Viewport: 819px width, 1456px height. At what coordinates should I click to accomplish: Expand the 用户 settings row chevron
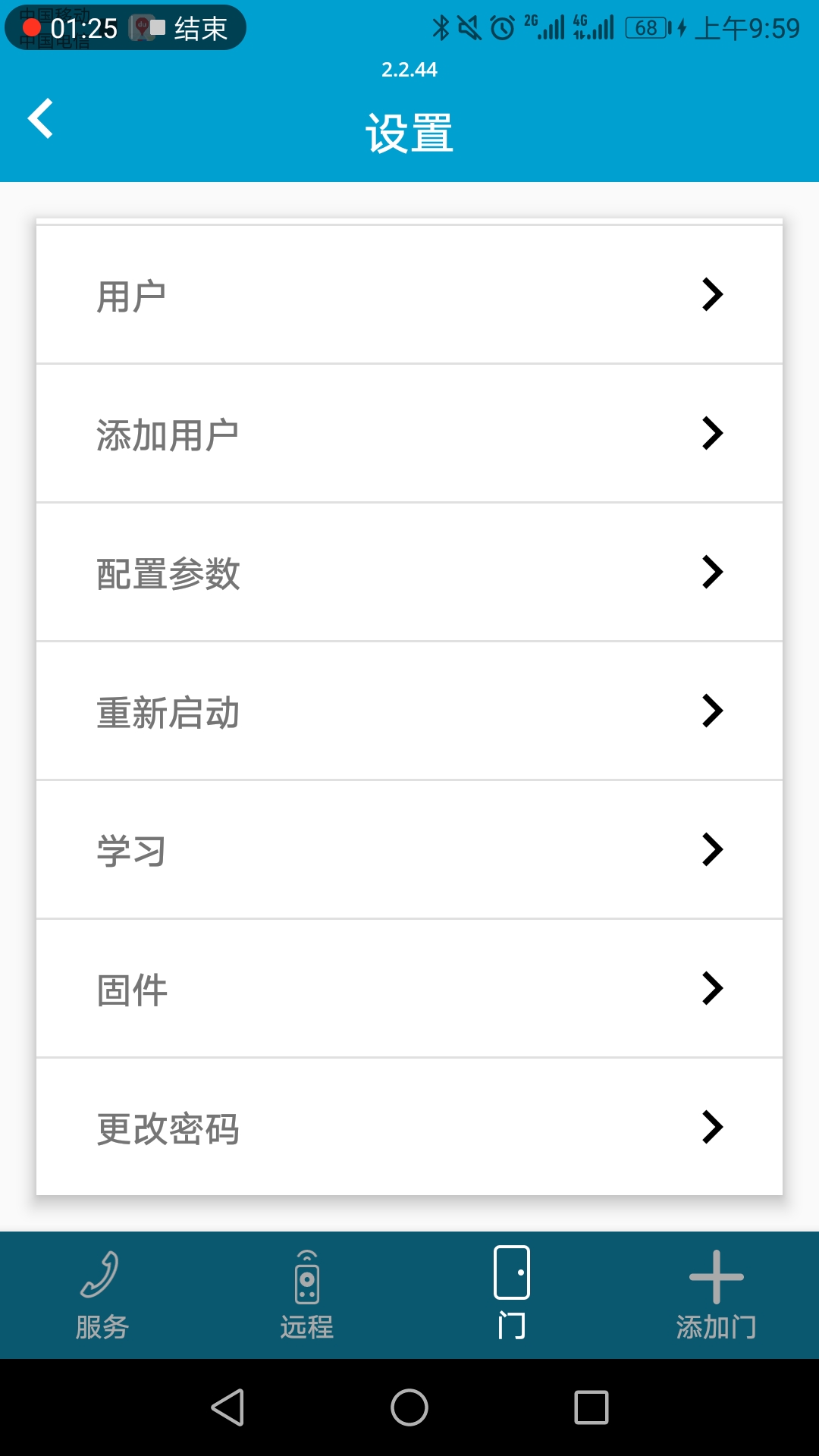tap(711, 295)
